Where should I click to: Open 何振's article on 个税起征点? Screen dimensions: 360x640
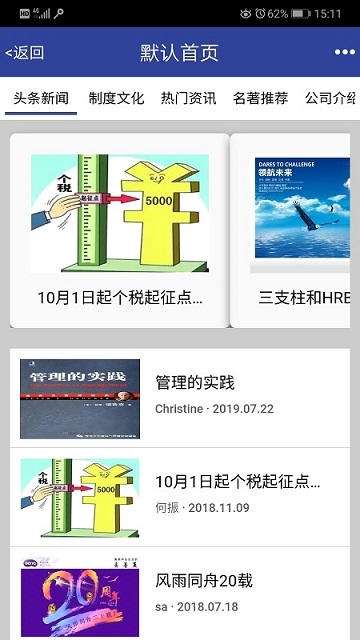pyautogui.click(x=180, y=497)
